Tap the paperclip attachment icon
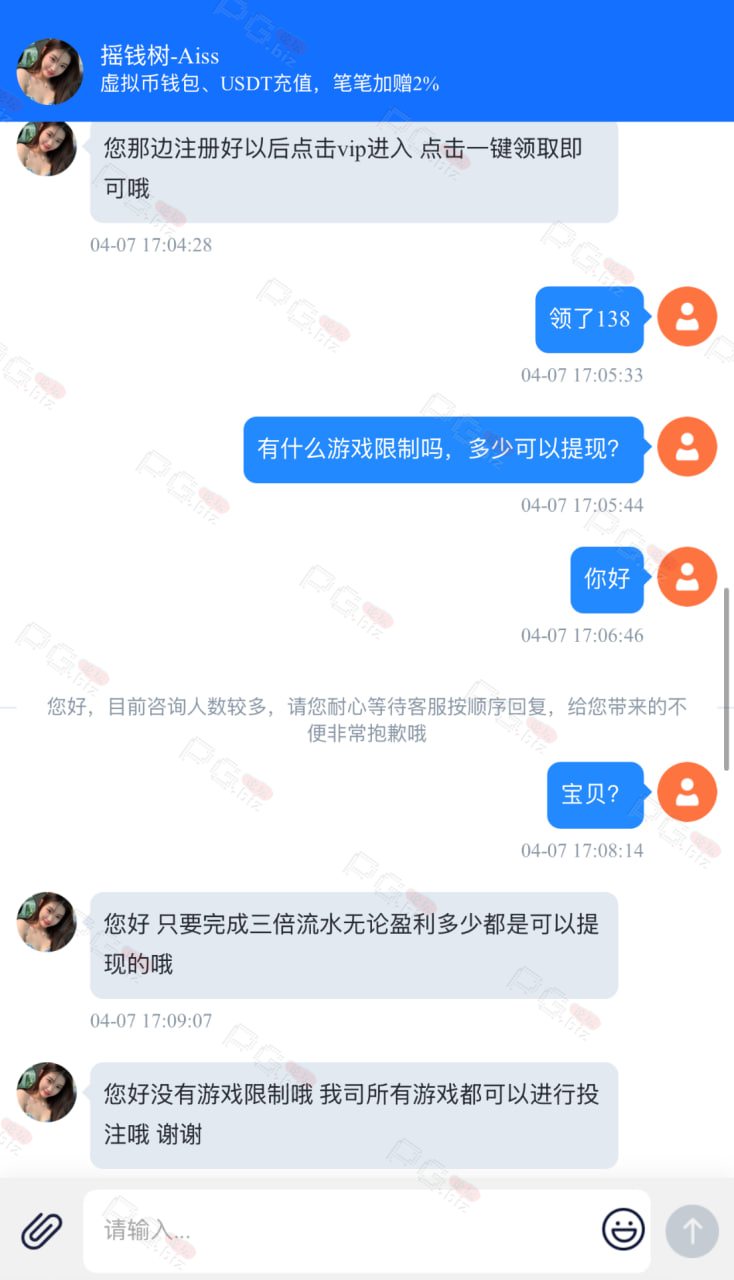This screenshot has height=1280, width=734. coord(42,1230)
